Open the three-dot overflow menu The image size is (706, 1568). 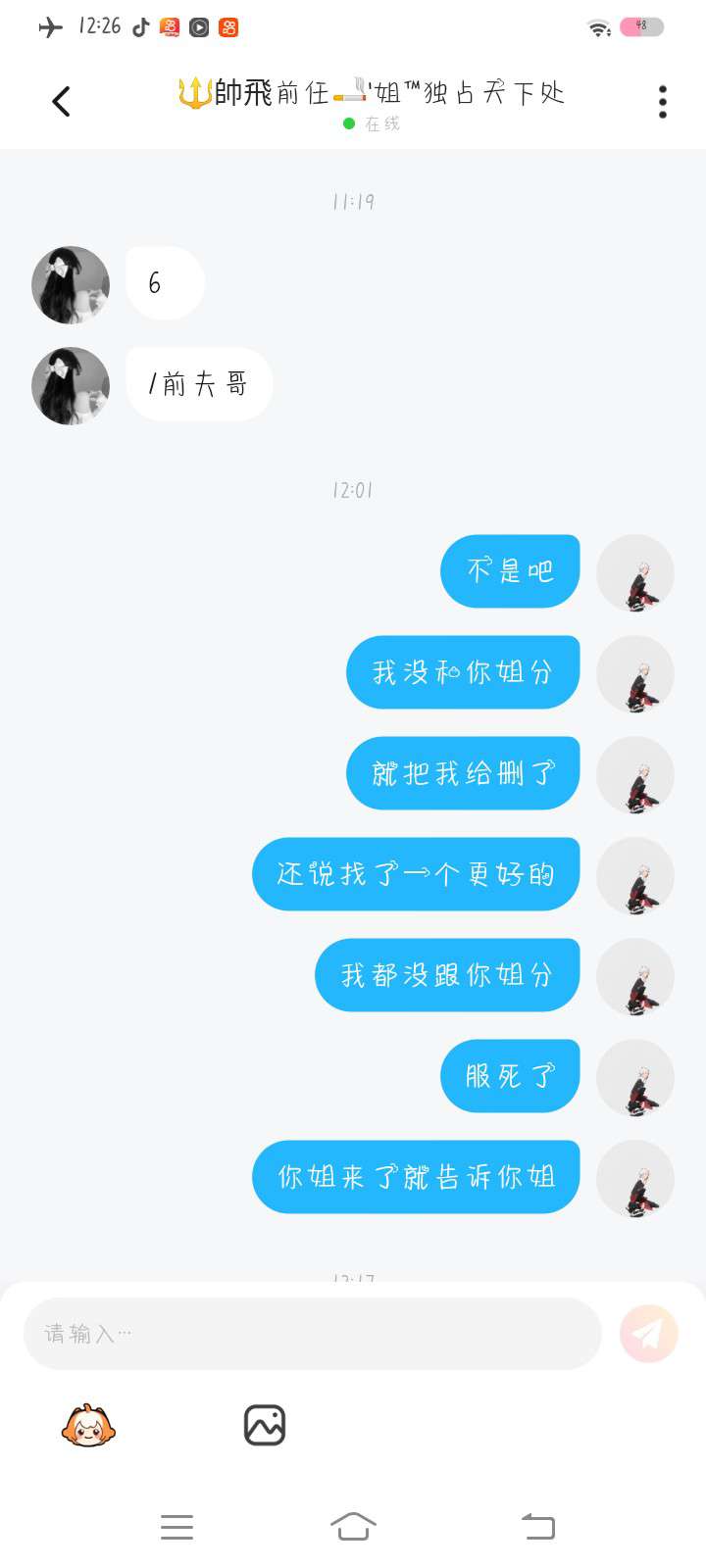(x=663, y=101)
